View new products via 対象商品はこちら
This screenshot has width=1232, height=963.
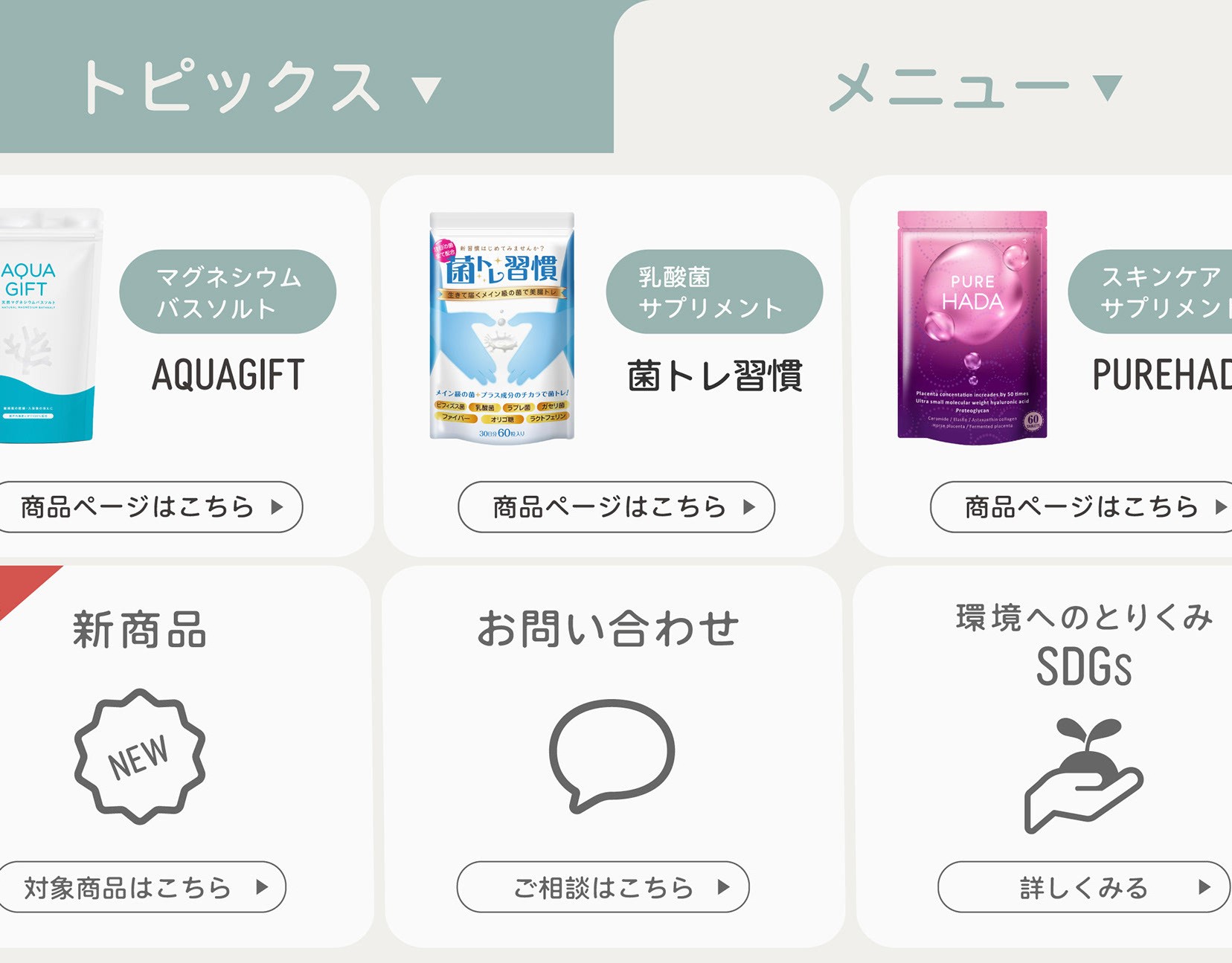pos(141,887)
